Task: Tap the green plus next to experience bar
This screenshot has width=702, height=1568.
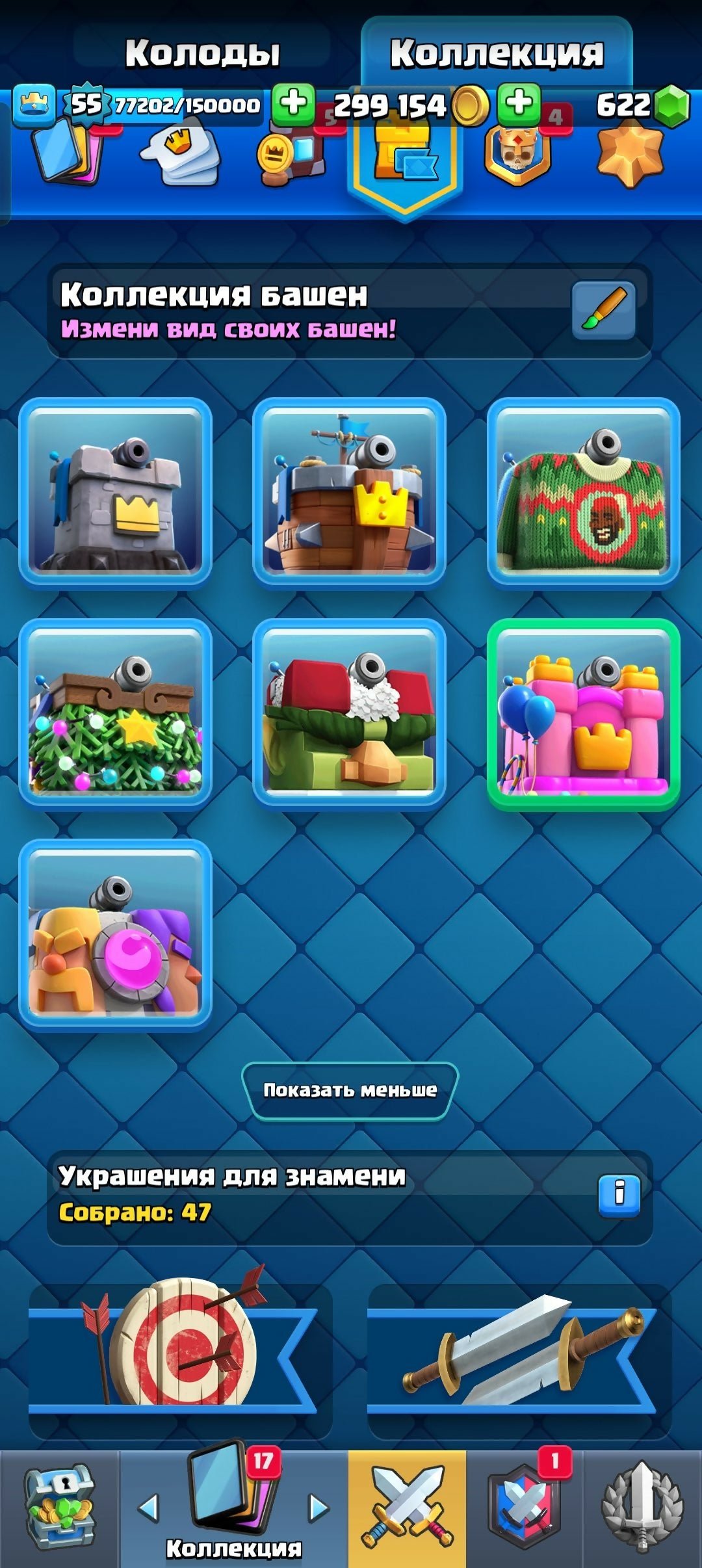Action: (x=293, y=104)
